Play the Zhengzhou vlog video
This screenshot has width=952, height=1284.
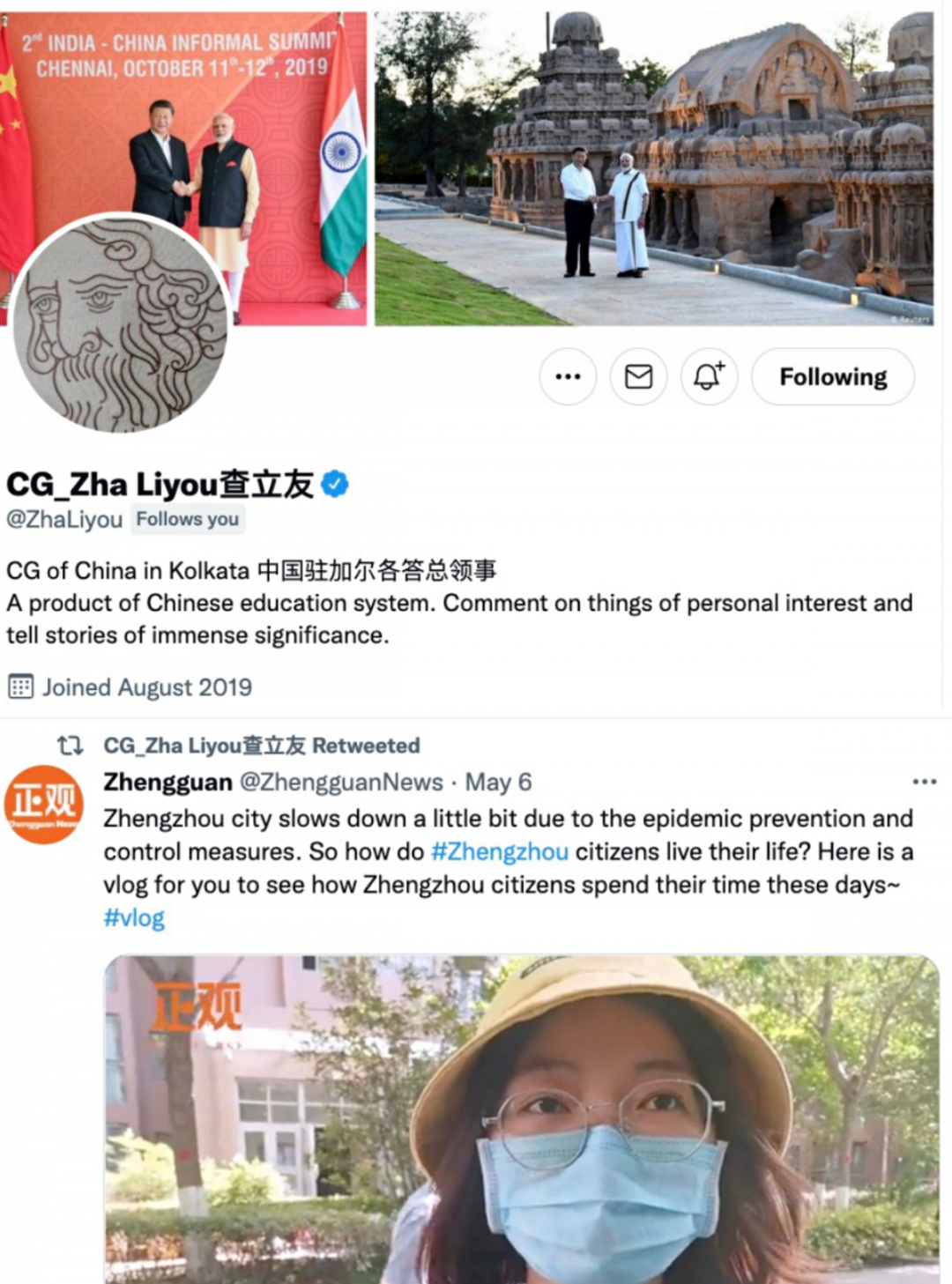522,1119
